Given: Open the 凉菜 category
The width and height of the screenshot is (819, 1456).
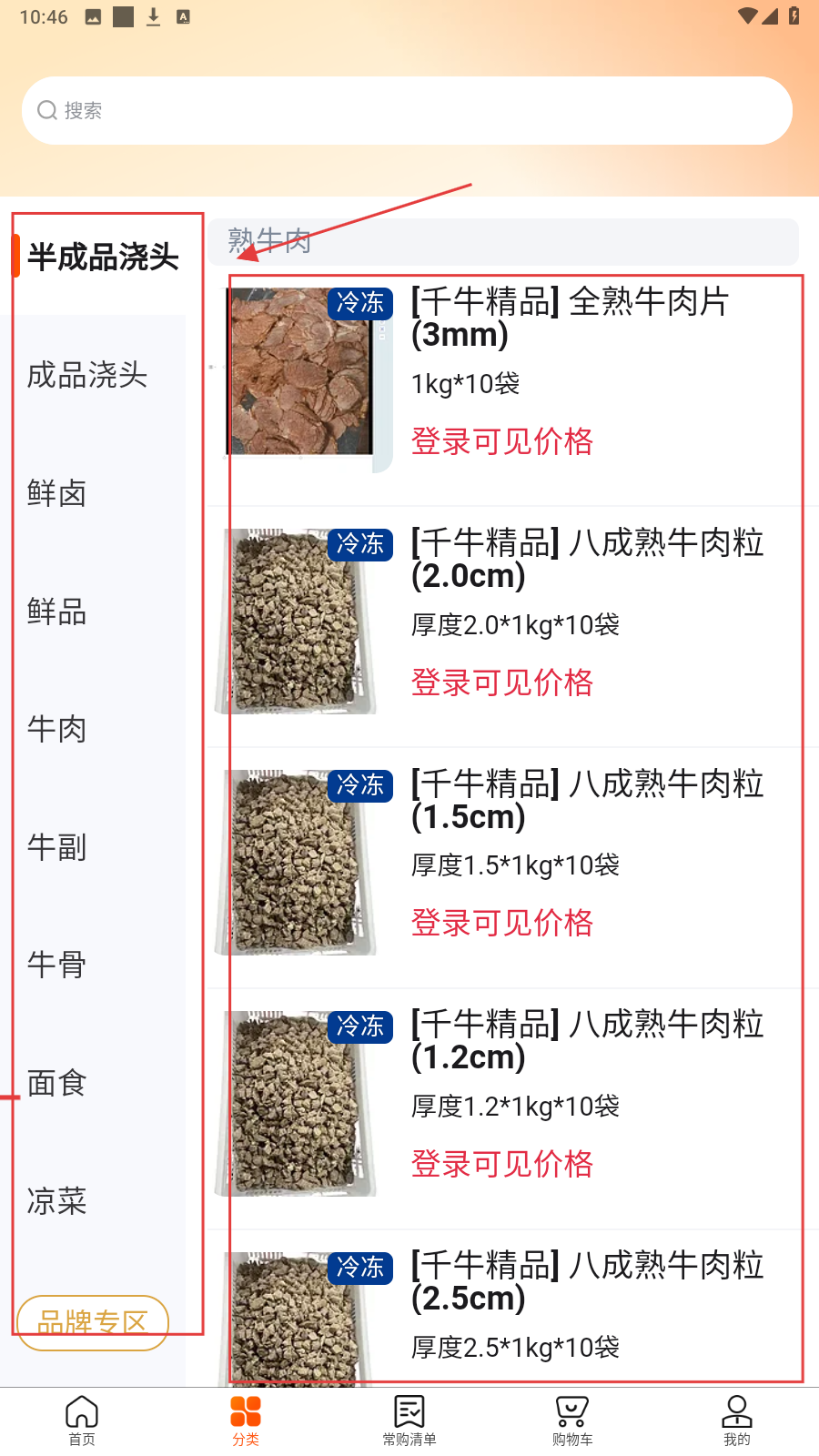Looking at the screenshot, I should (56, 1201).
